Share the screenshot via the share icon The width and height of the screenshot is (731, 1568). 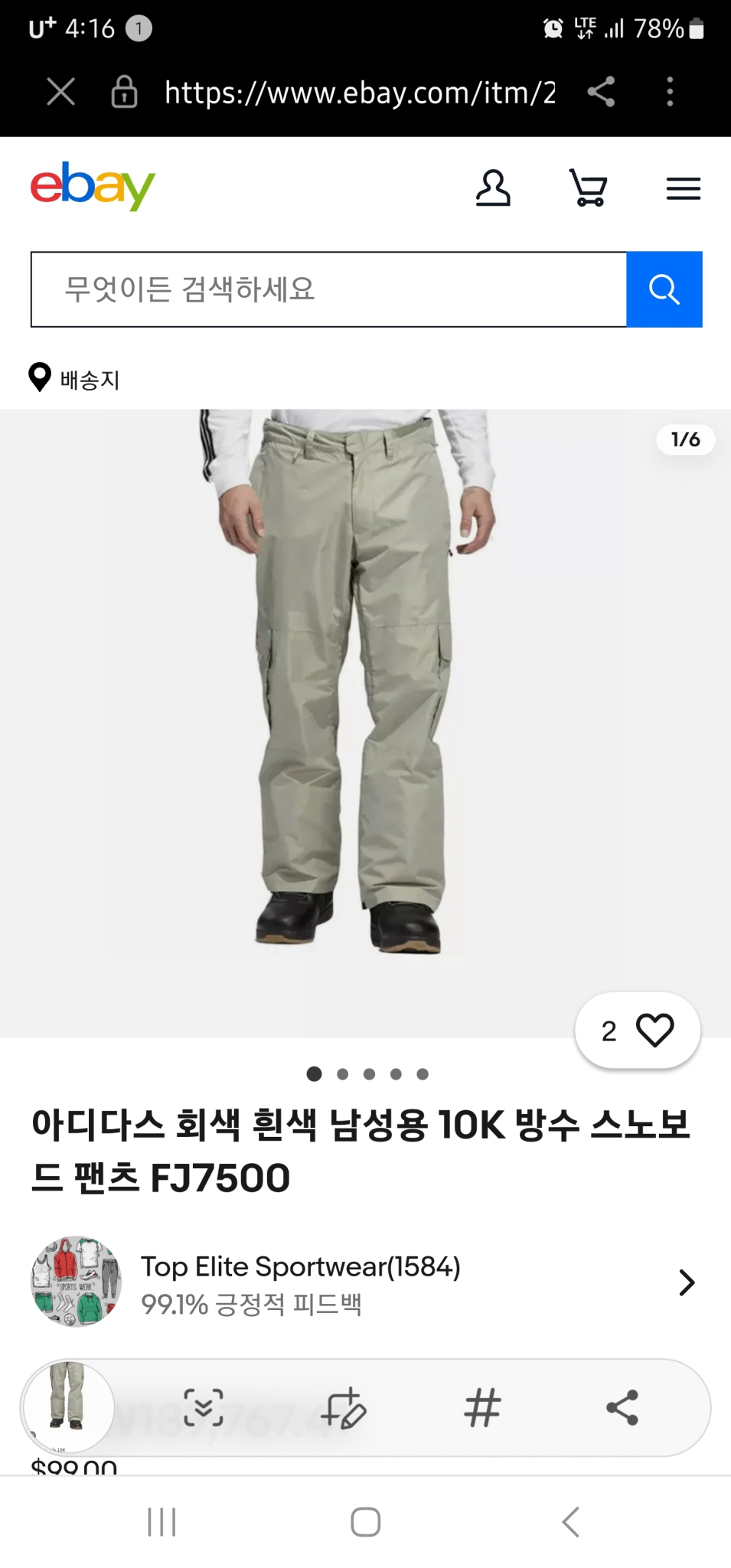(623, 1407)
